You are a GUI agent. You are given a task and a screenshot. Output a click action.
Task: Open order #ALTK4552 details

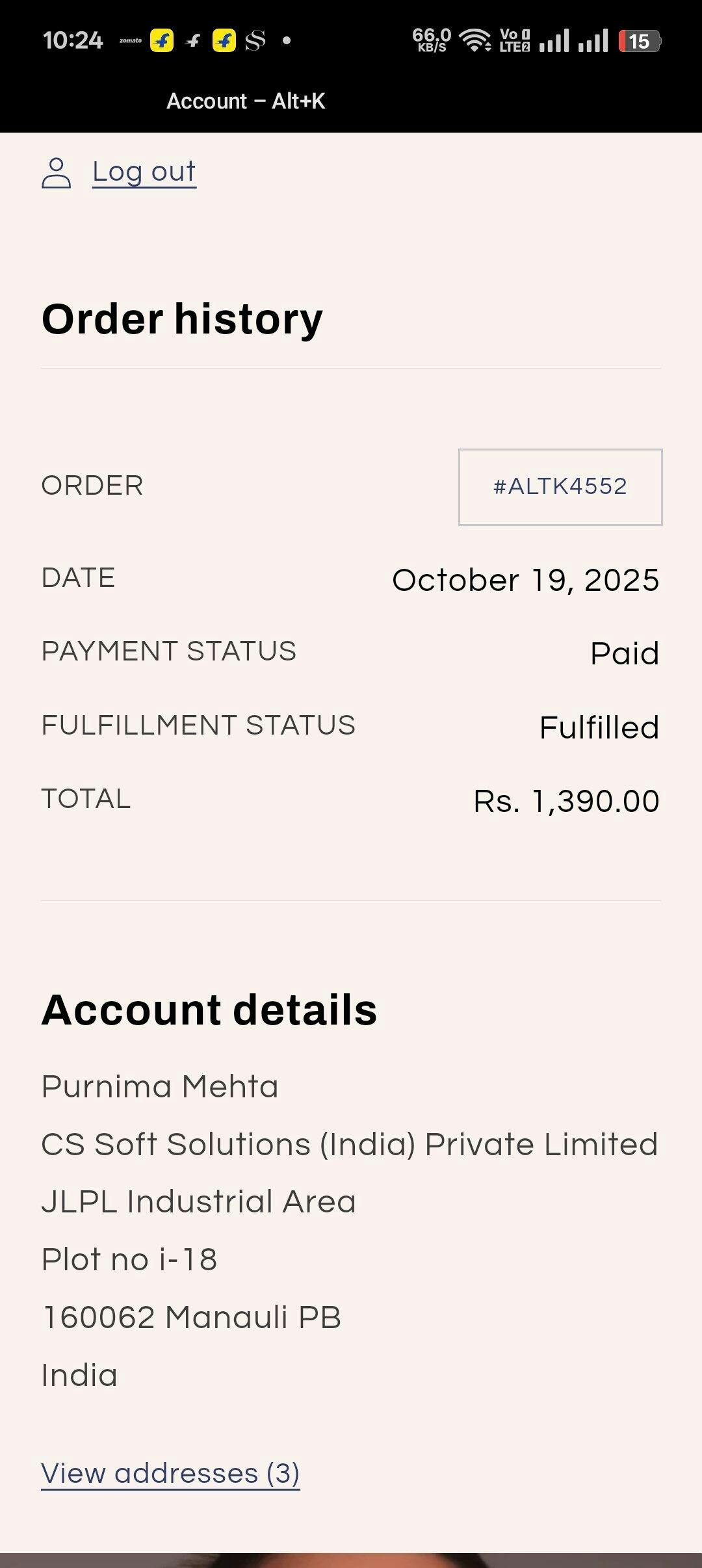560,487
